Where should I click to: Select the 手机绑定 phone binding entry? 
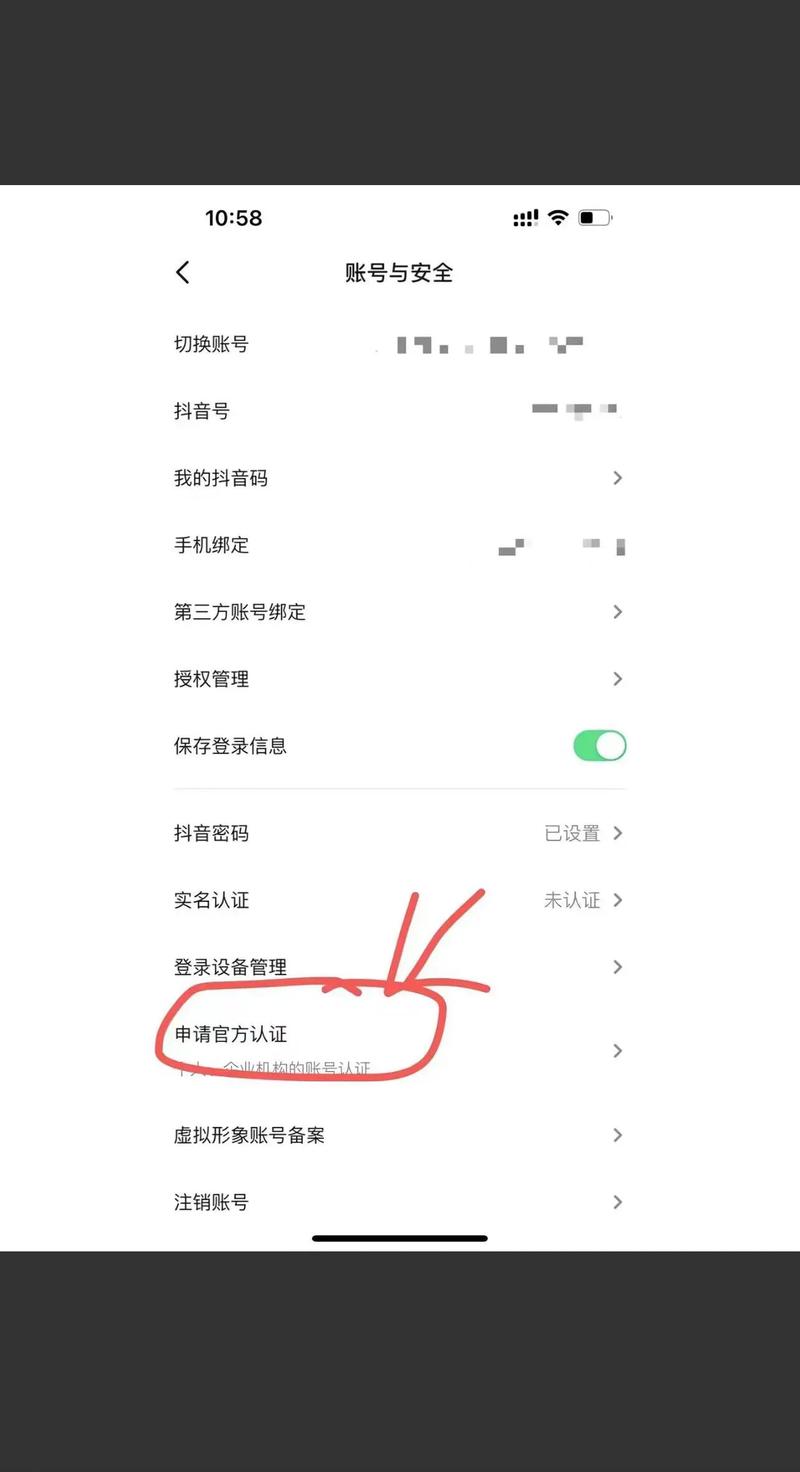click(x=400, y=545)
